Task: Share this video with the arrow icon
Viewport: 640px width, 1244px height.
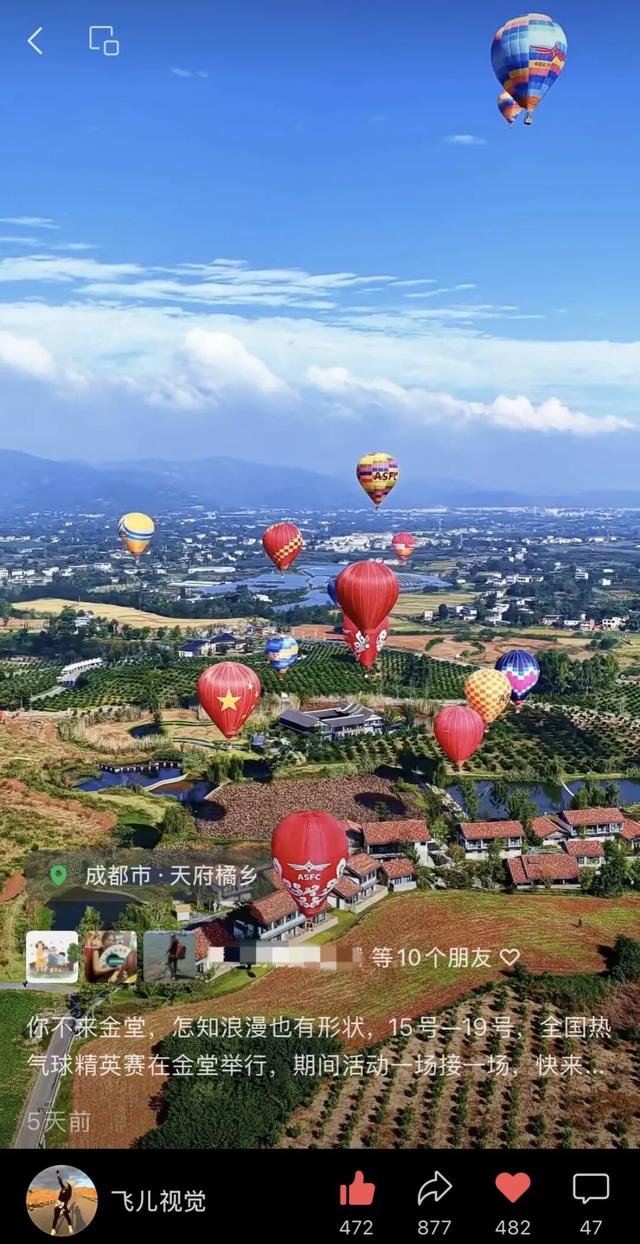Action: (434, 1190)
